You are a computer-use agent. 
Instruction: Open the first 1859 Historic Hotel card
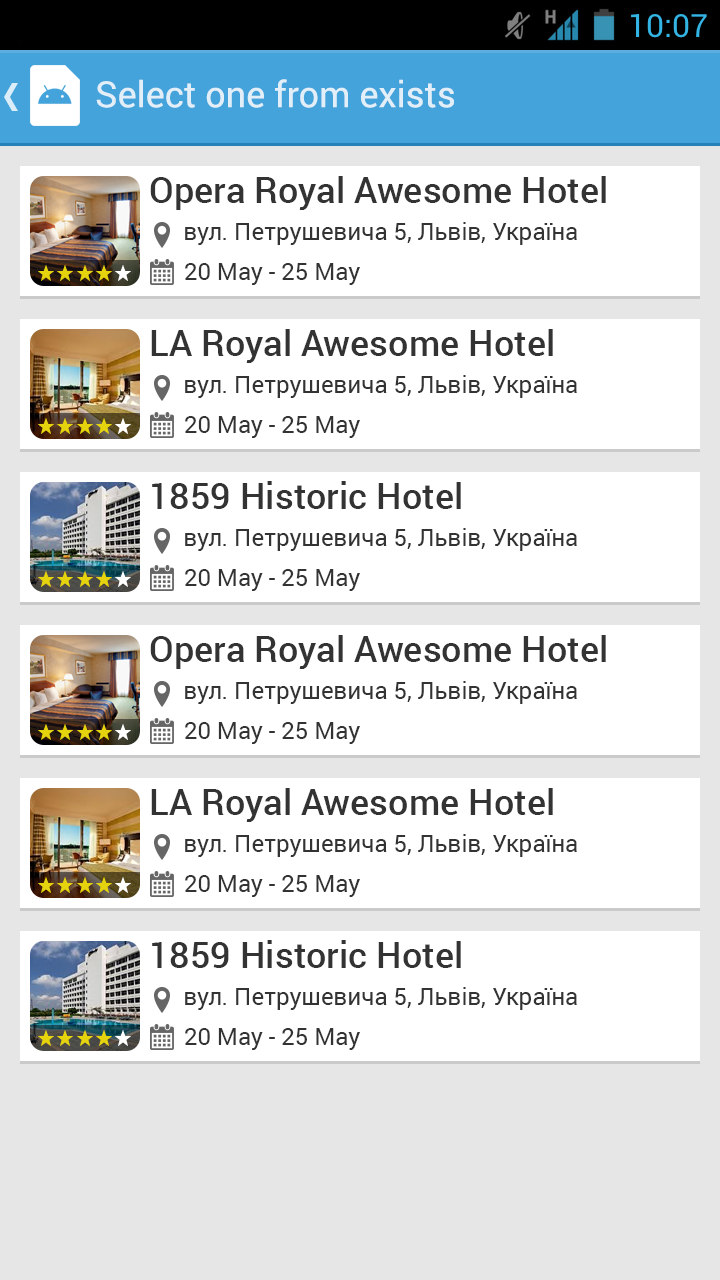click(x=360, y=537)
